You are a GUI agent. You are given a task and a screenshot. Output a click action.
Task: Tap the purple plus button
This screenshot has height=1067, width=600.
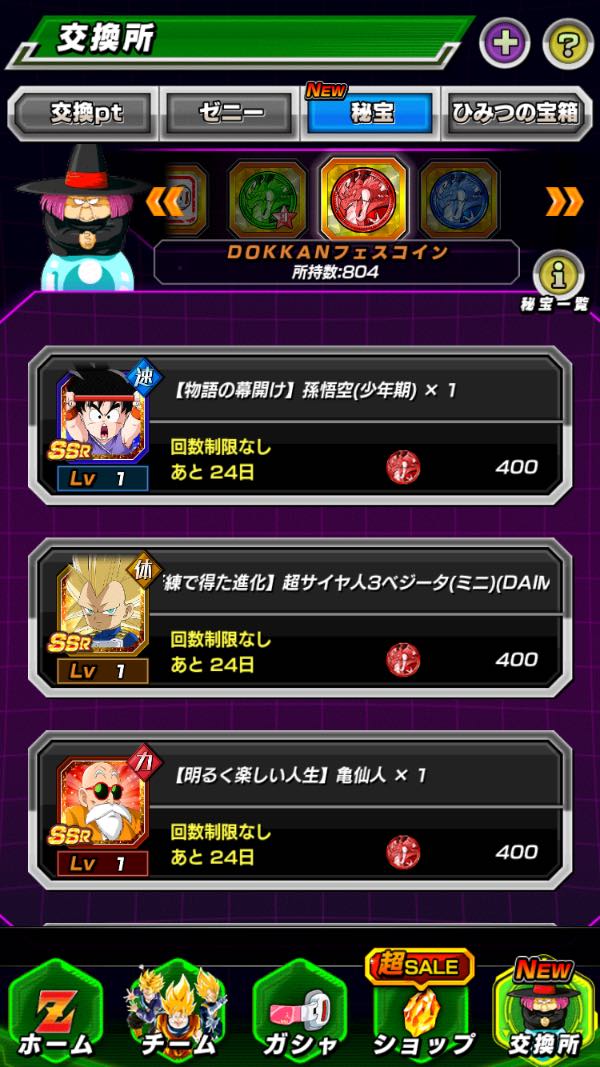[x=504, y=43]
